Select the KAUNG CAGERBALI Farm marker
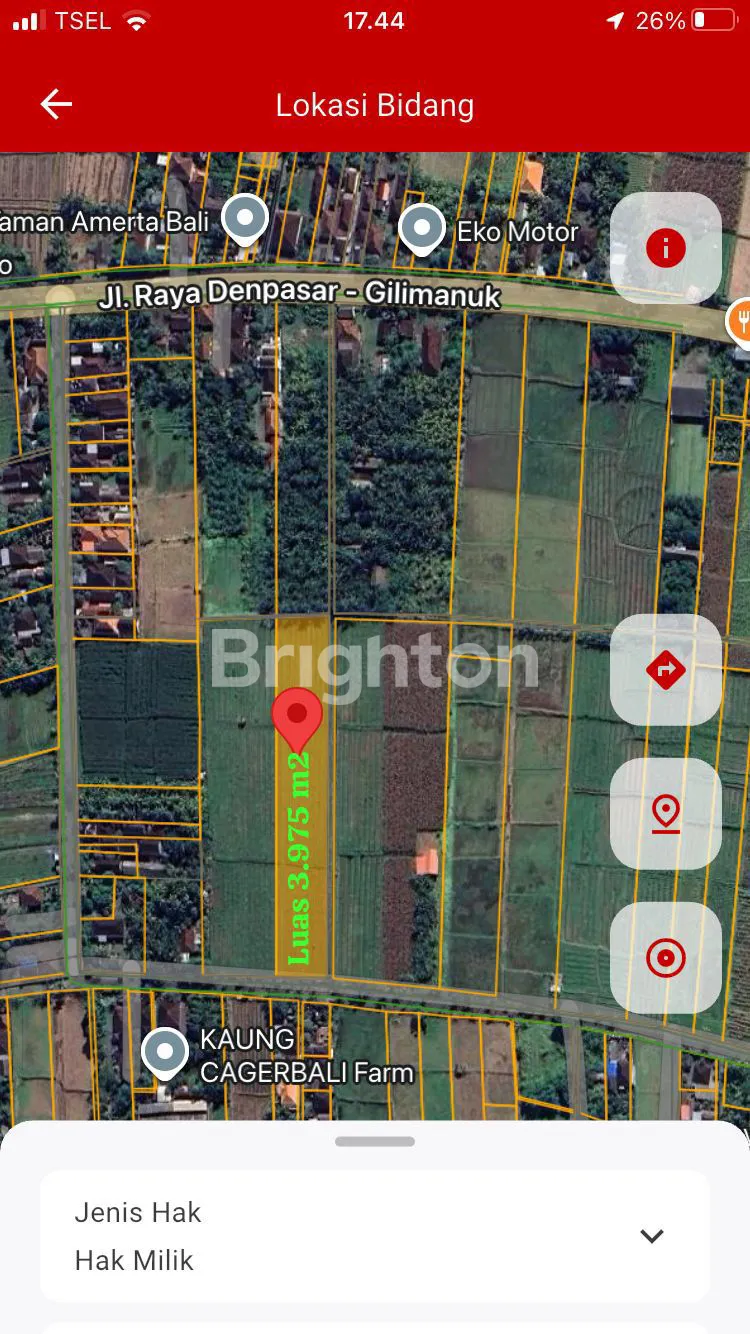Viewport: 750px width, 1334px height. point(165,1053)
